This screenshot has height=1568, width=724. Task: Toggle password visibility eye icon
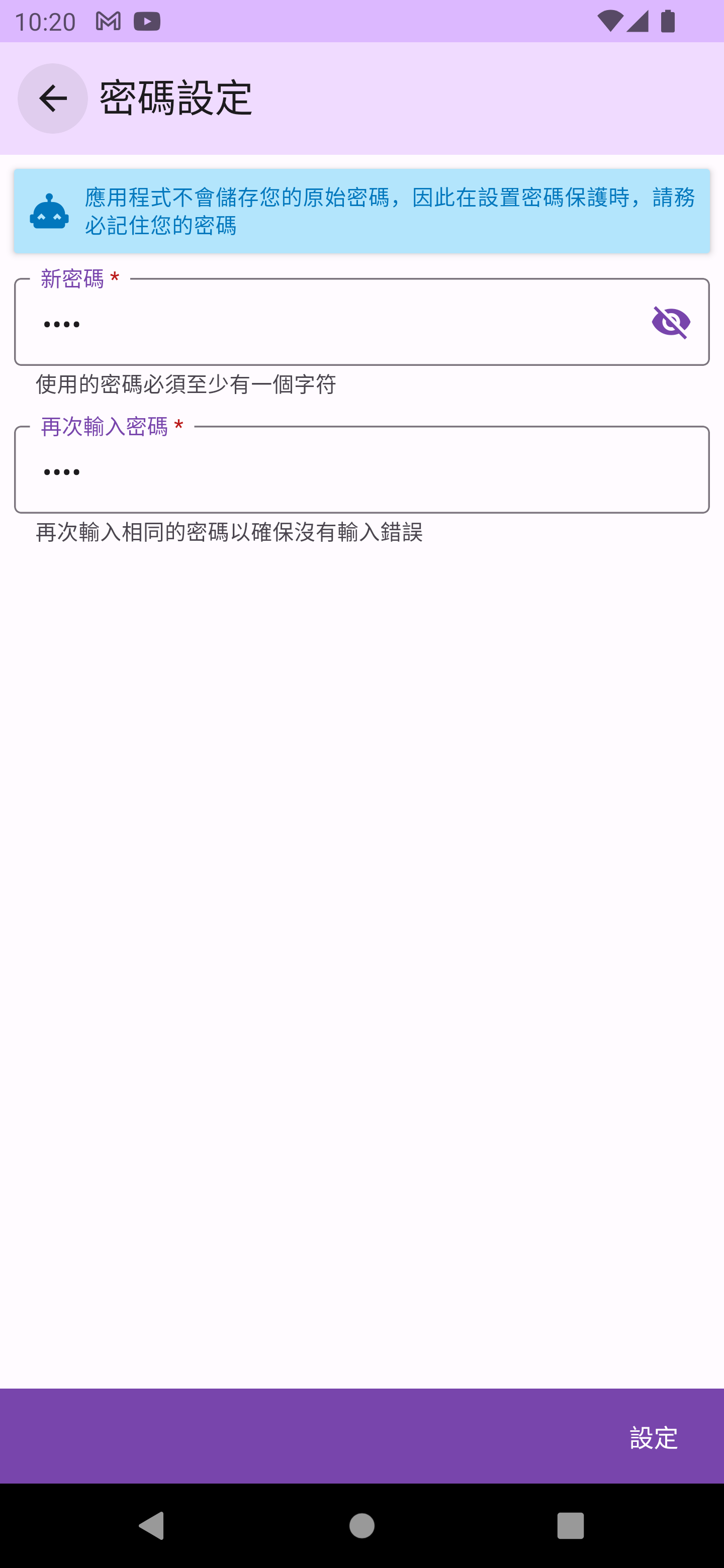pos(670,322)
